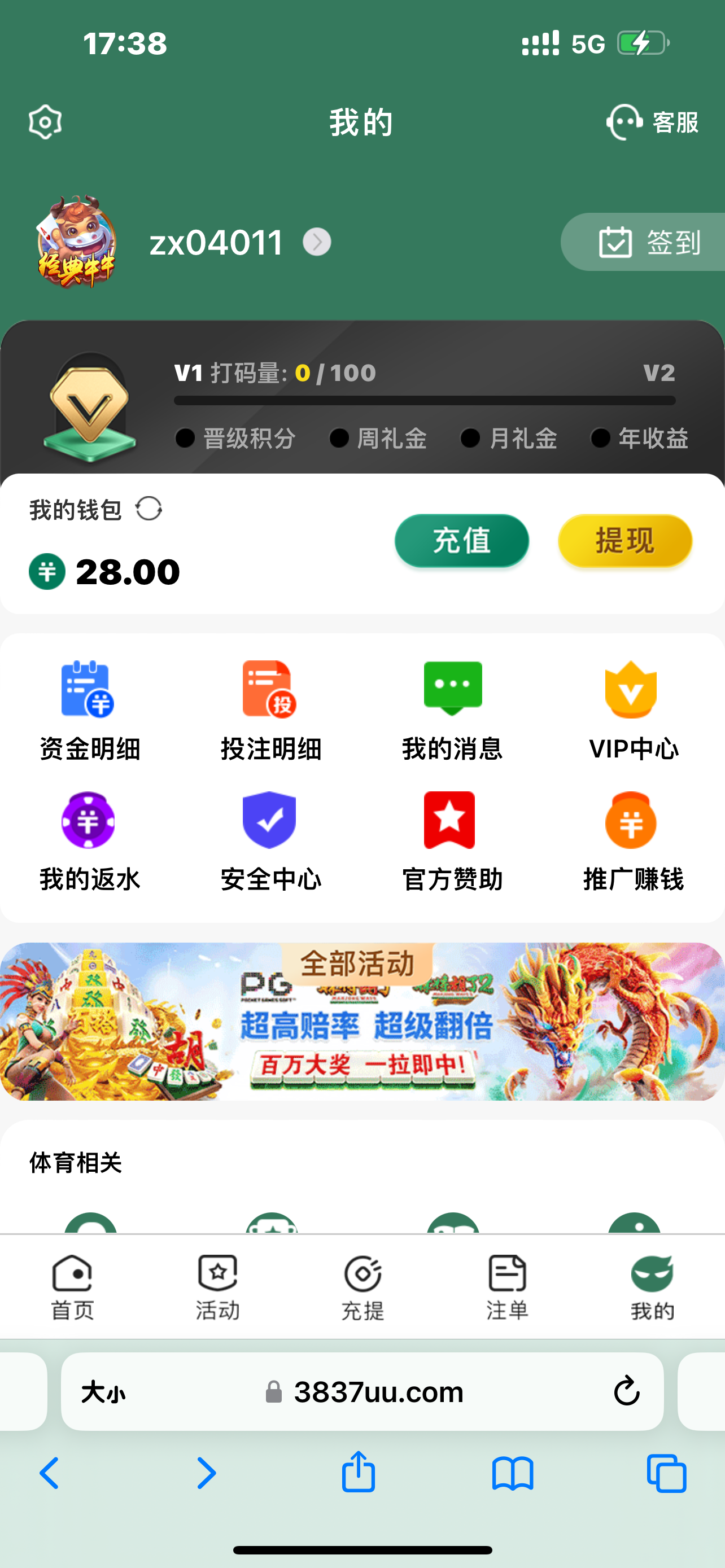This screenshot has height=1568, width=725.
Task: View 我的消息 messages
Action: click(452, 709)
